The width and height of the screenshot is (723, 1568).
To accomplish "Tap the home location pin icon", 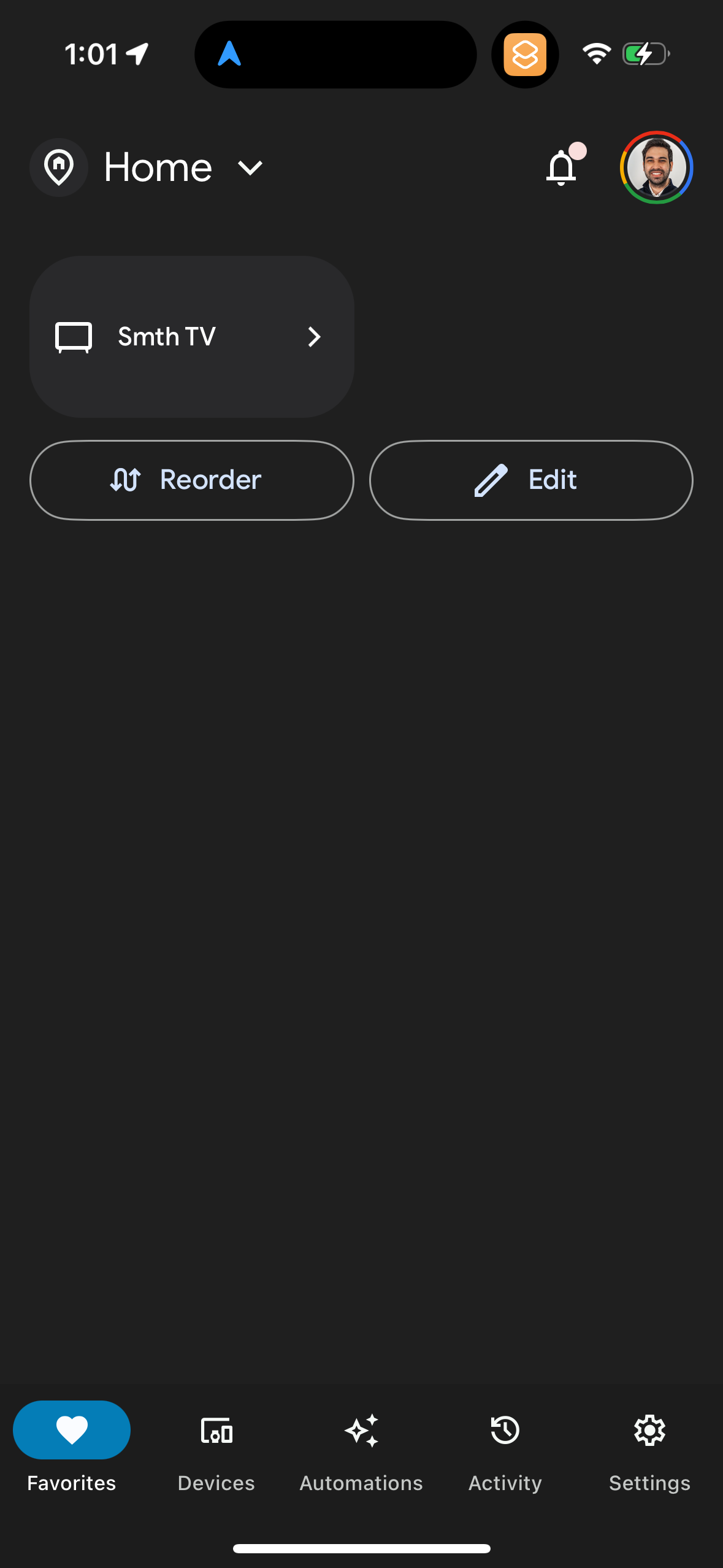I will pyautogui.click(x=59, y=167).
